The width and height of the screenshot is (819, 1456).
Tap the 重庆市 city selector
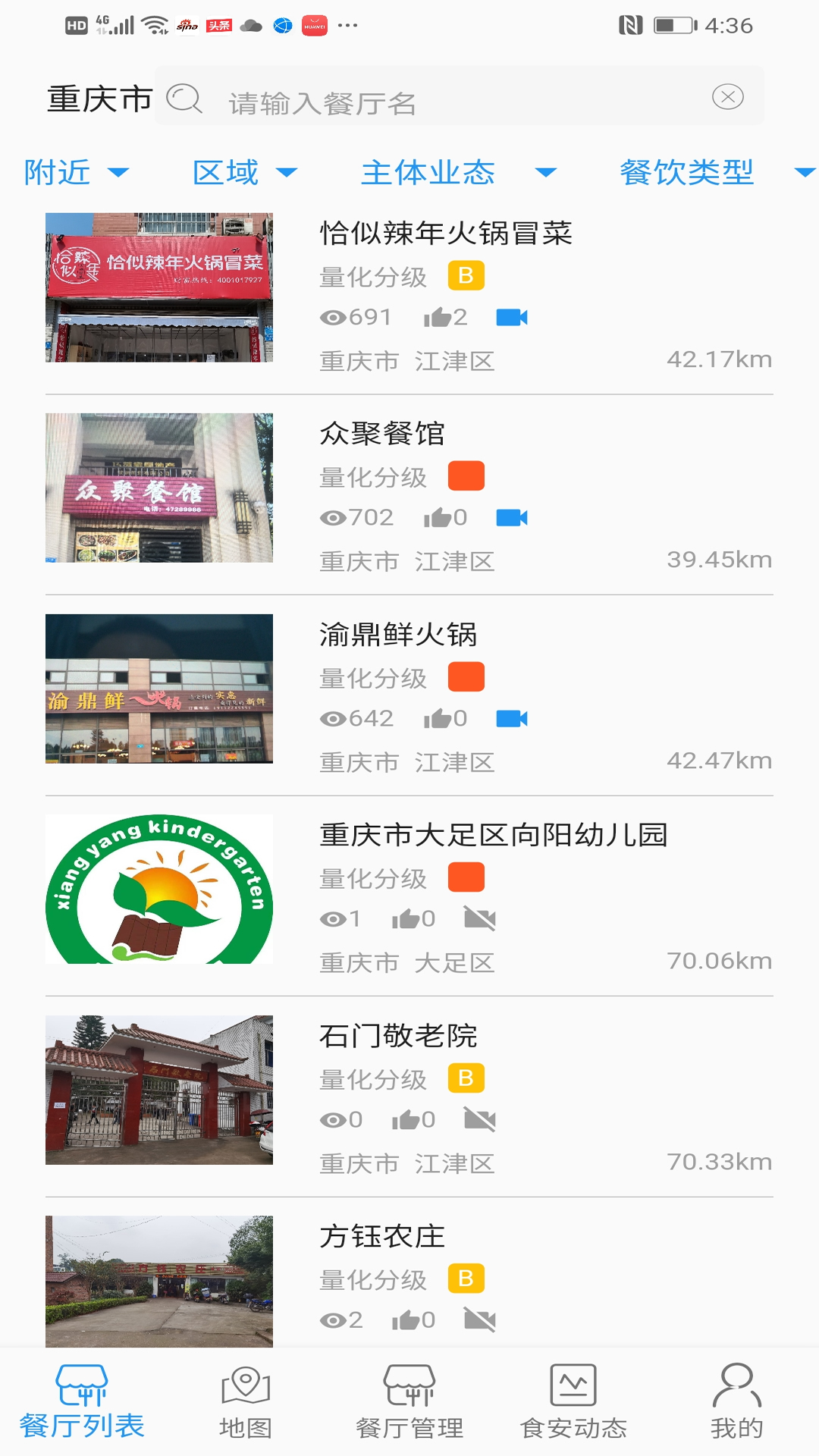tap(99, 99)
